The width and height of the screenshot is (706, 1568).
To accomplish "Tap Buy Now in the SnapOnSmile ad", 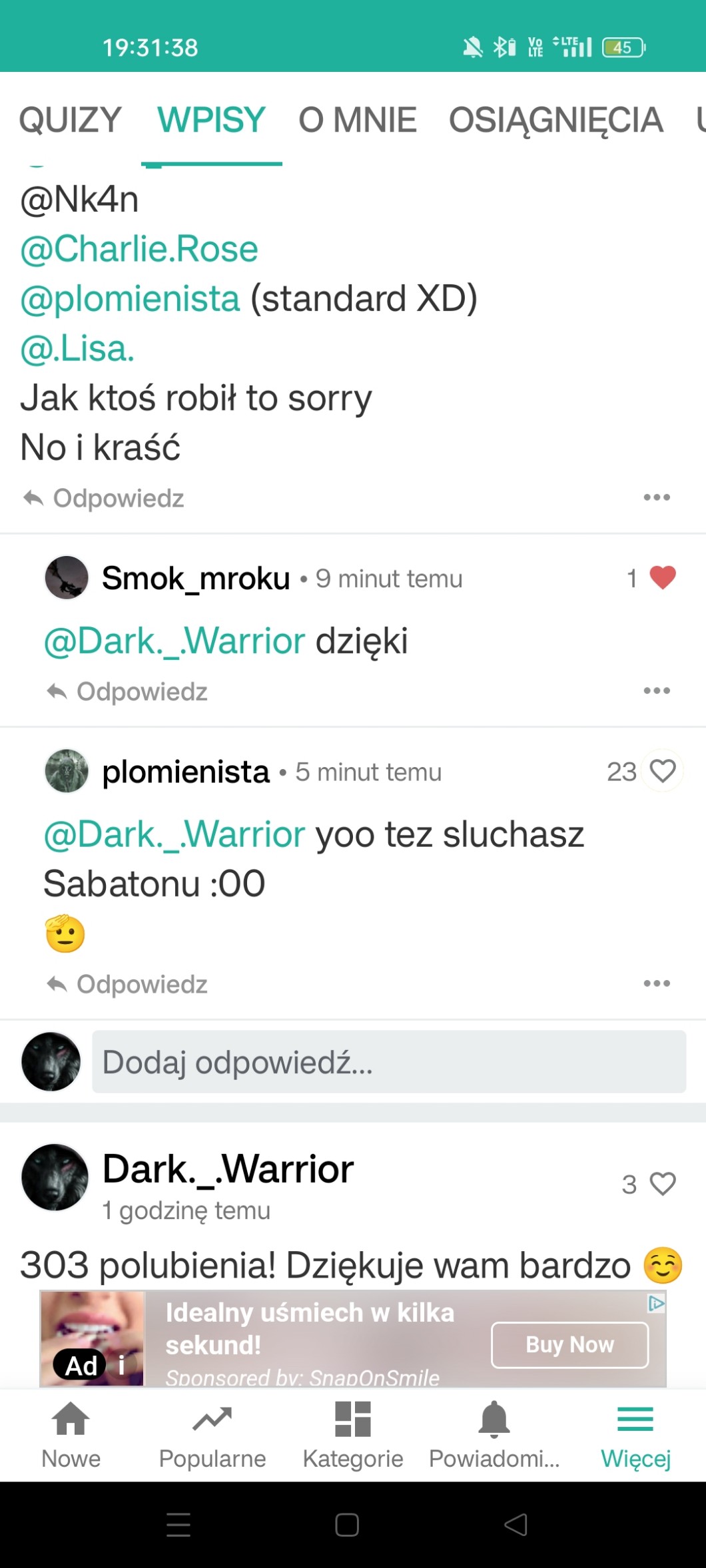I will click(569, 1345).
